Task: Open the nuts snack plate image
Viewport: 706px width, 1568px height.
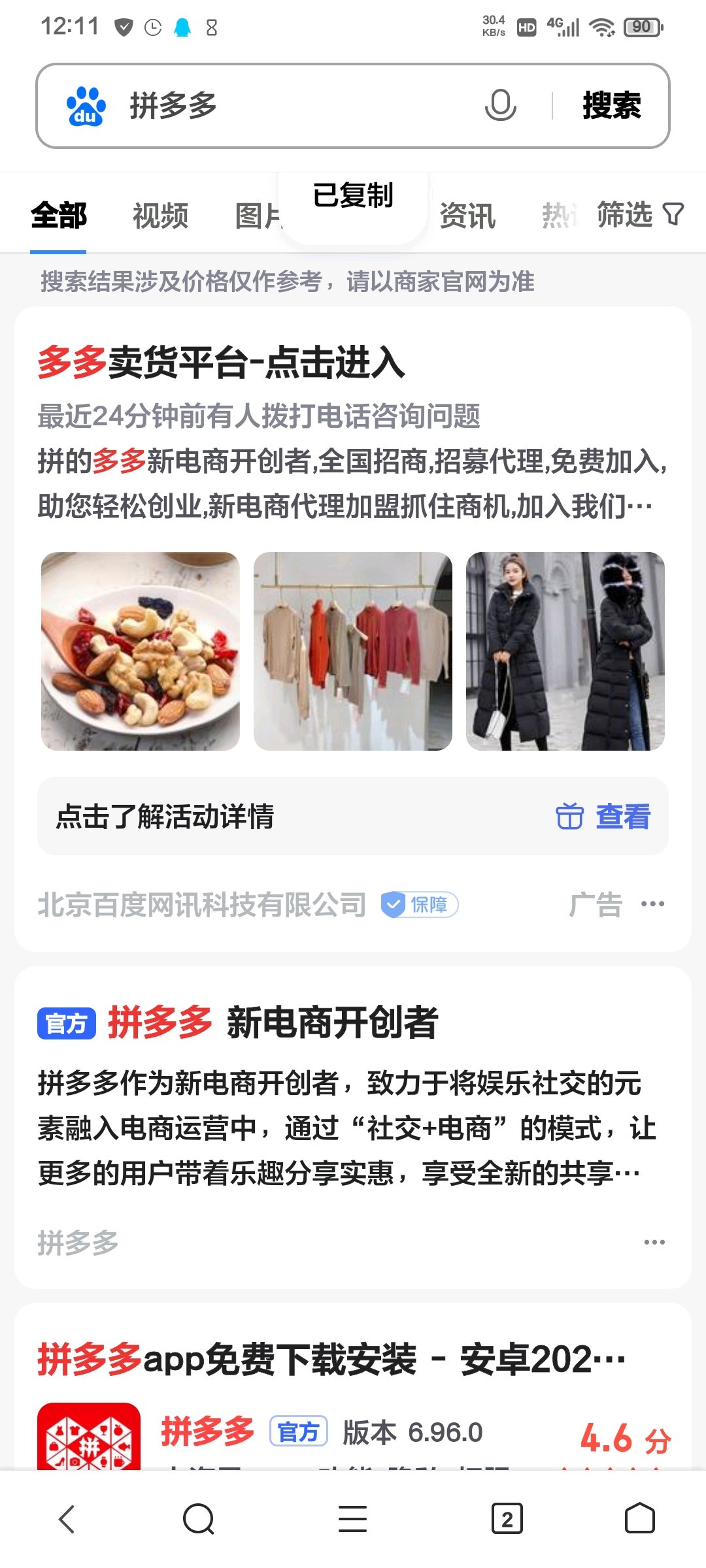Action: click(140, 651)
